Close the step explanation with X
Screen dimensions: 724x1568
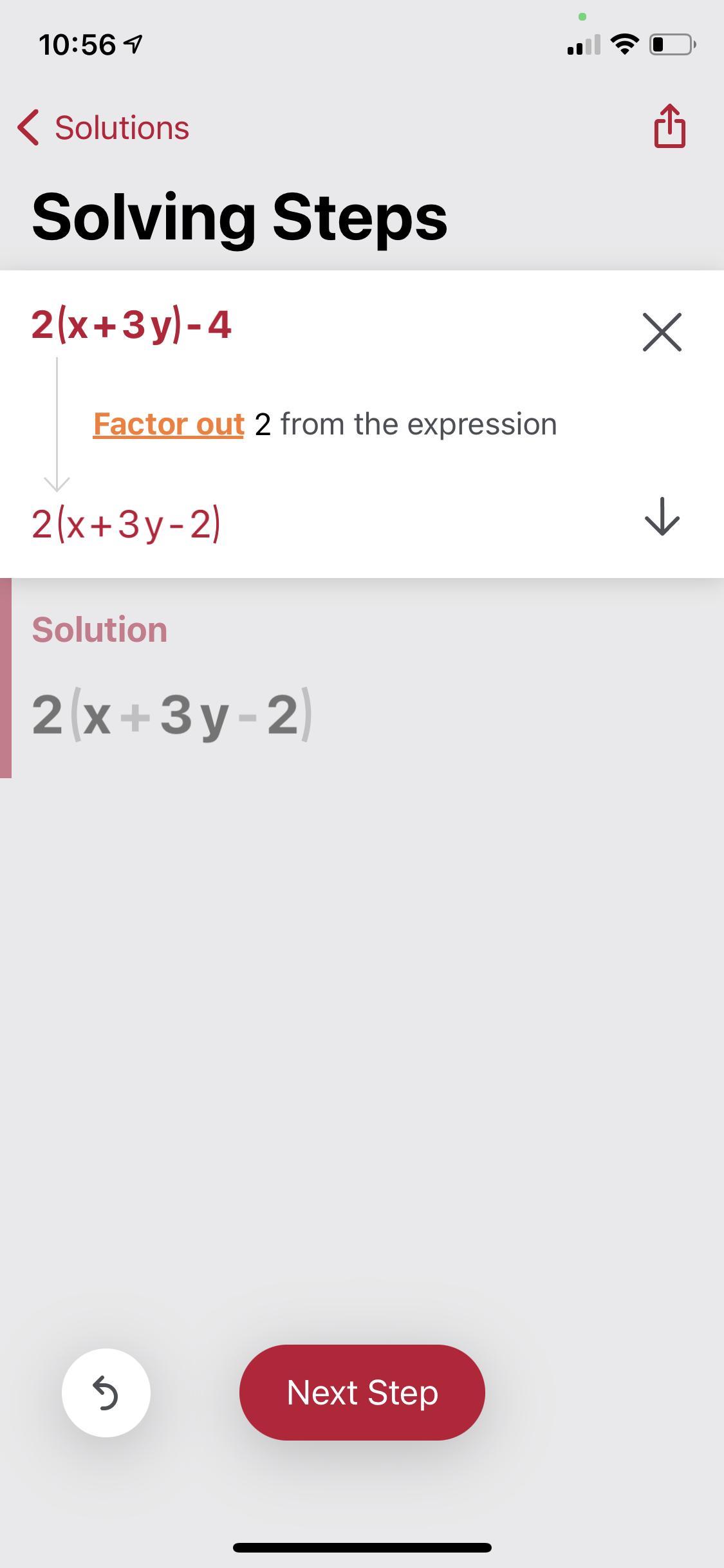(x=662, y=332)
